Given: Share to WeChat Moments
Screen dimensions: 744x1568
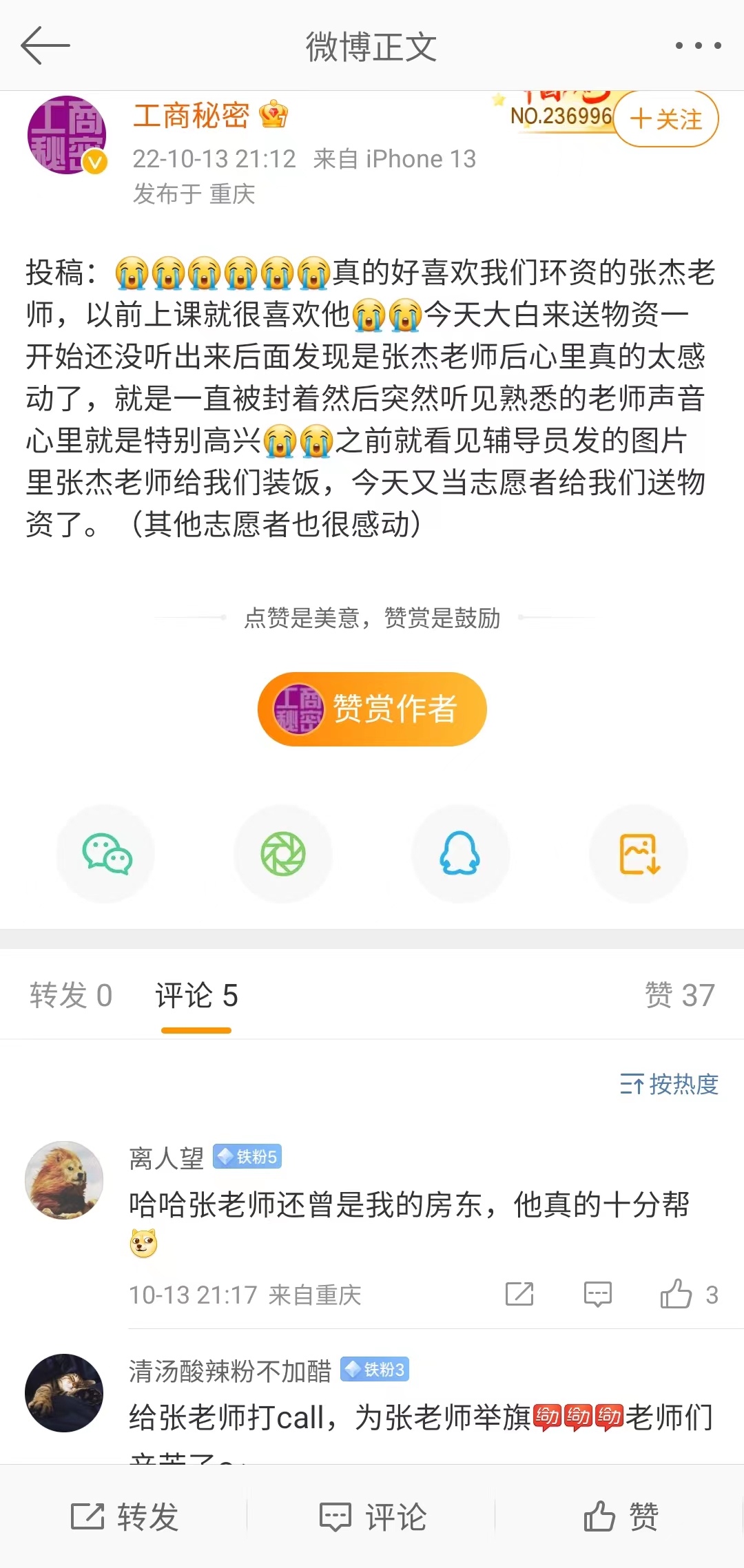Looking at the screenshot, I should coord(283,854).
